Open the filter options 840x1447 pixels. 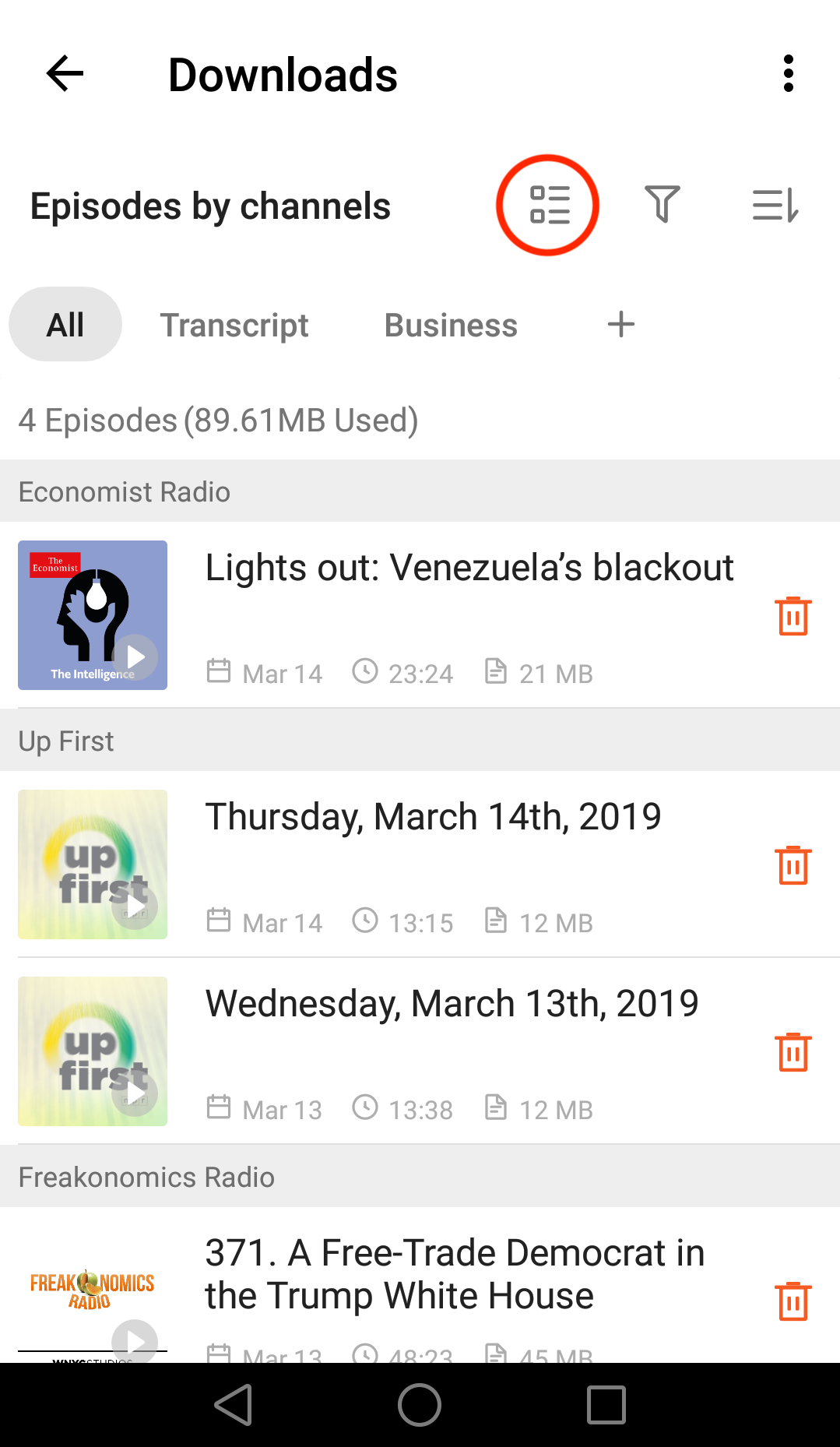pos(663,206)
